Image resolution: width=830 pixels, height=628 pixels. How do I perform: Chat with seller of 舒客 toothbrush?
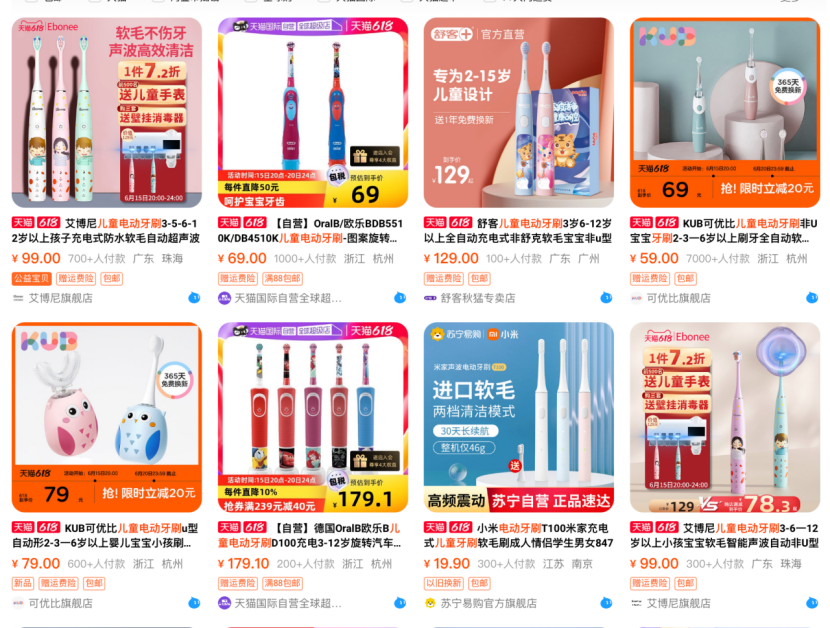pos(606,298)
